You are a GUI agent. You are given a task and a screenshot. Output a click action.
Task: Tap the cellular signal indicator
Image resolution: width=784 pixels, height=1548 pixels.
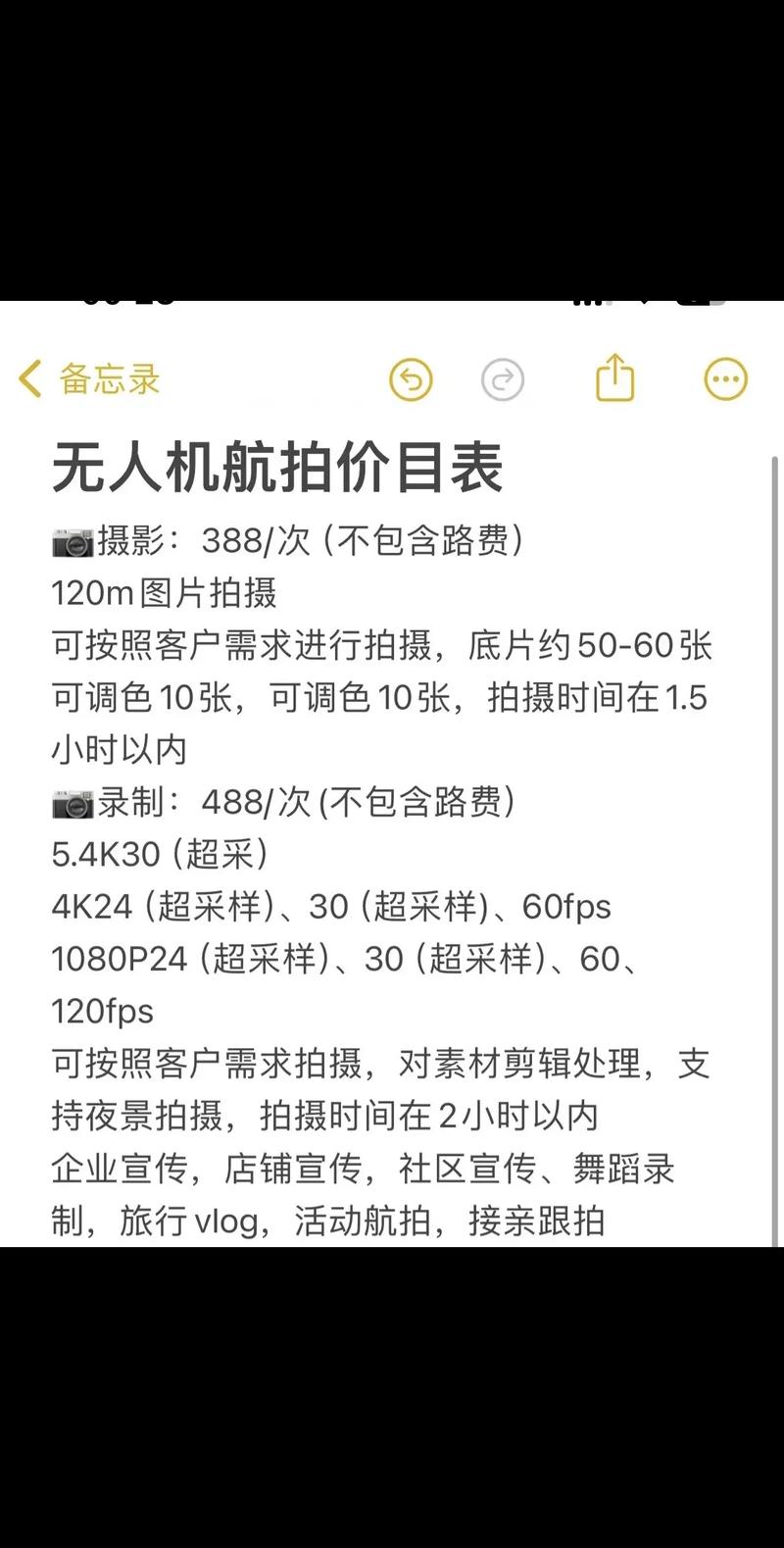click(x=592, y=304)
